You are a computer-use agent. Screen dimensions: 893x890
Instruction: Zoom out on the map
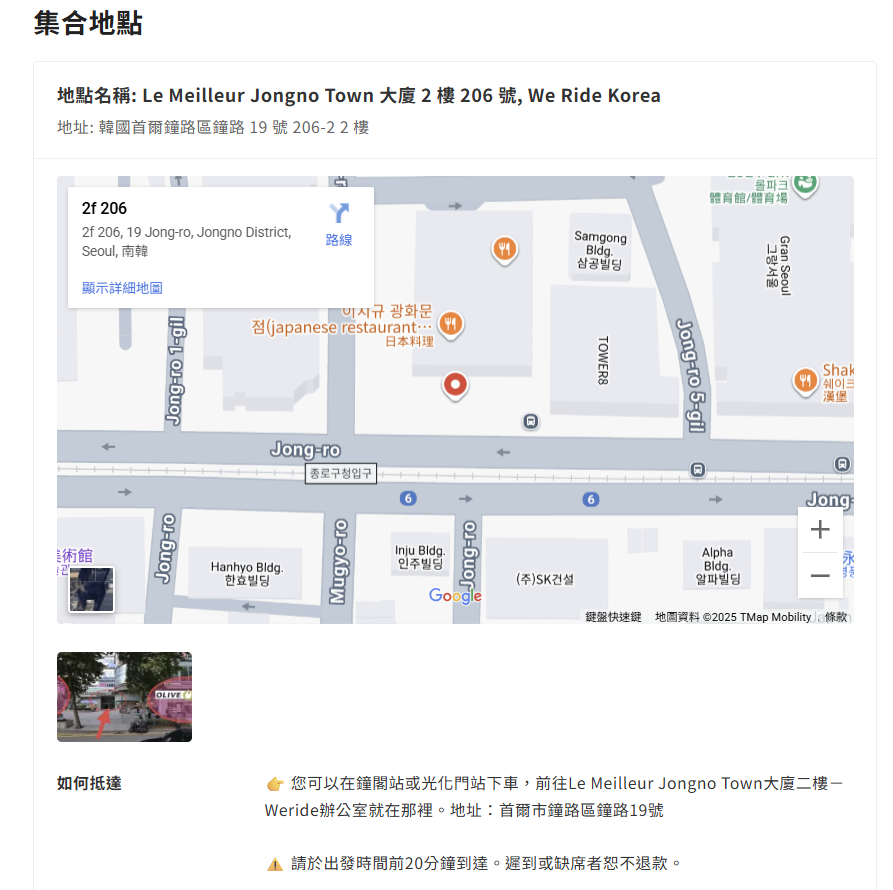(820, 576)
